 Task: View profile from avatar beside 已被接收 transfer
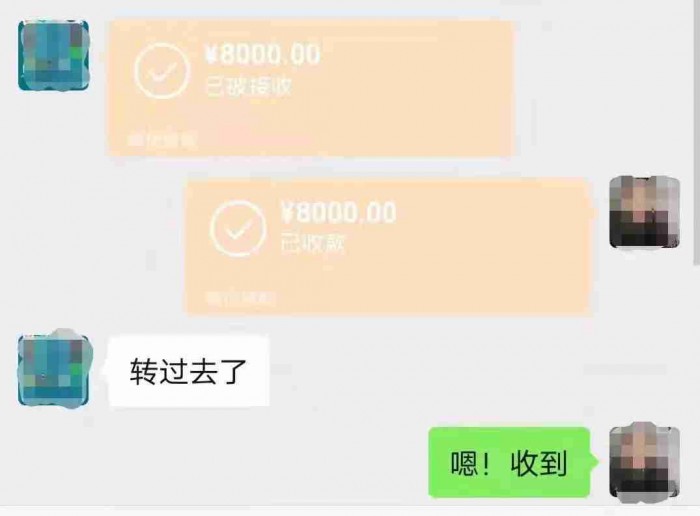tap(52, 55)
